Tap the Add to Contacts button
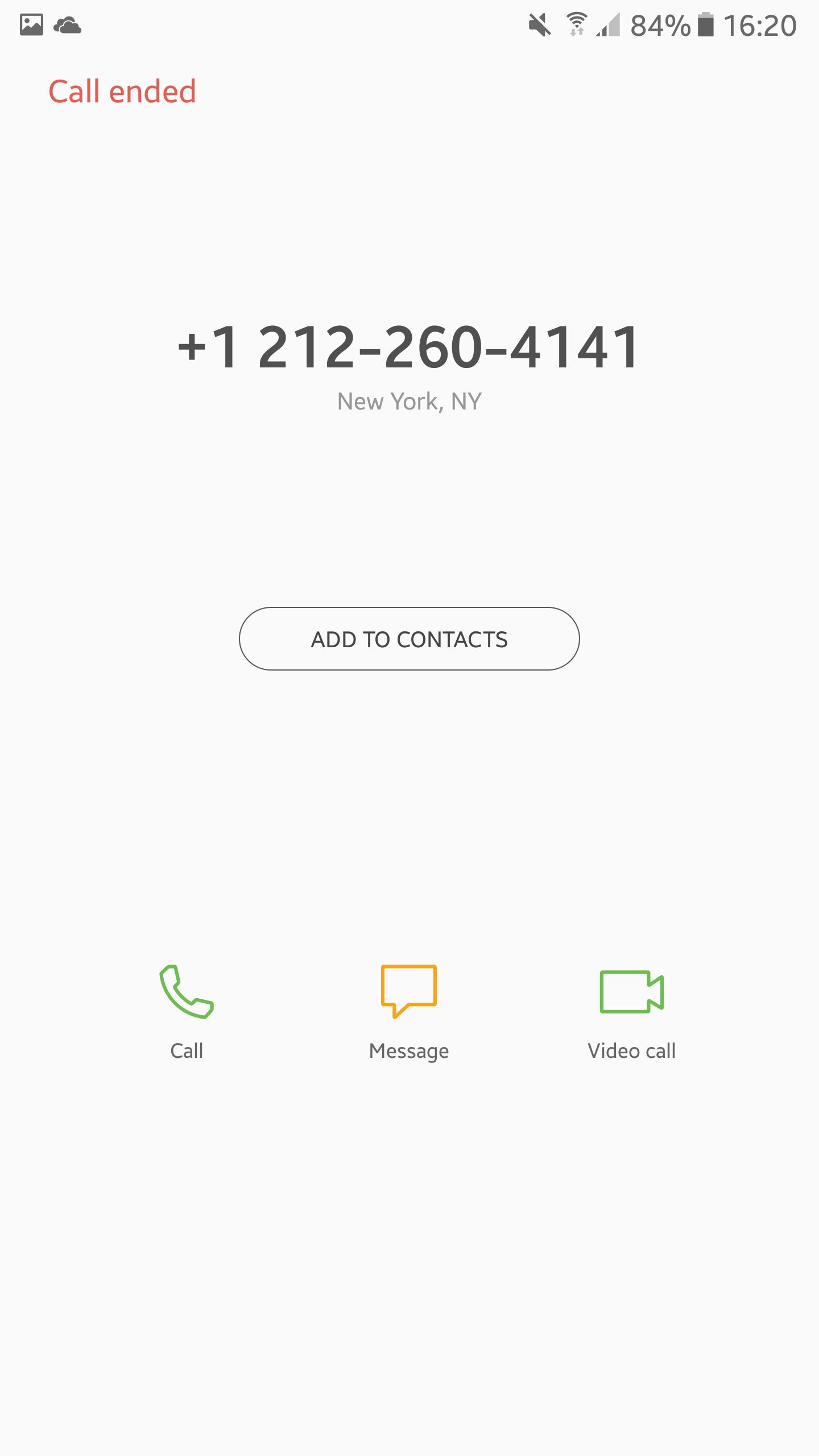819x1456 pixels. 409,639
